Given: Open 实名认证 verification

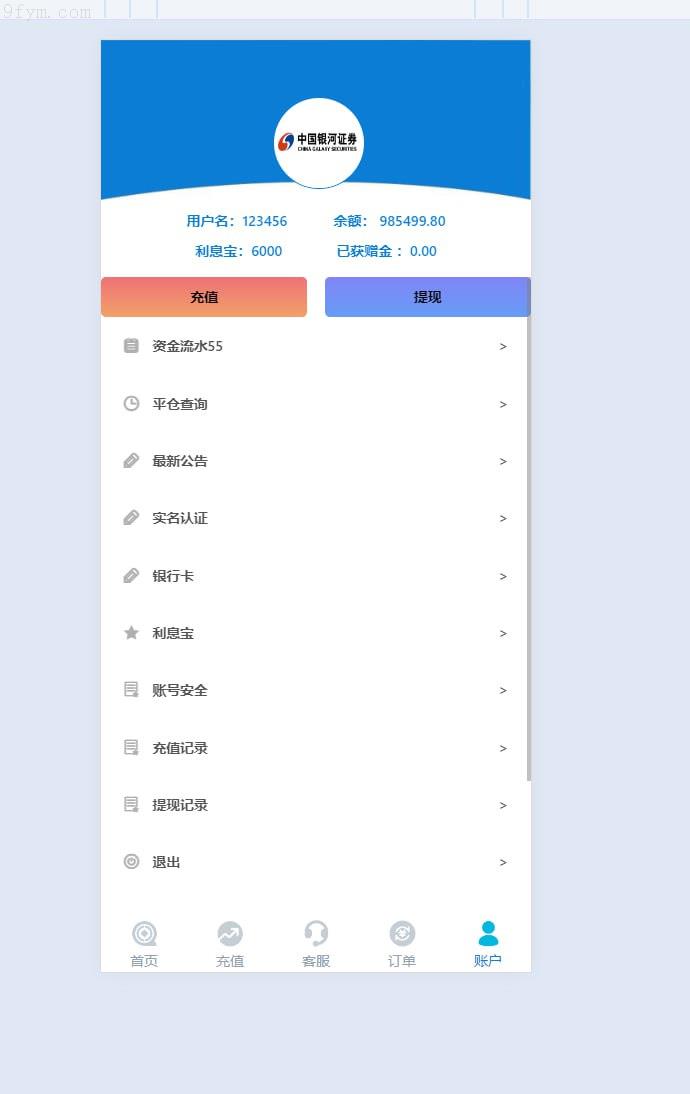Looking at the screenshot, I should tap(314, 518).
